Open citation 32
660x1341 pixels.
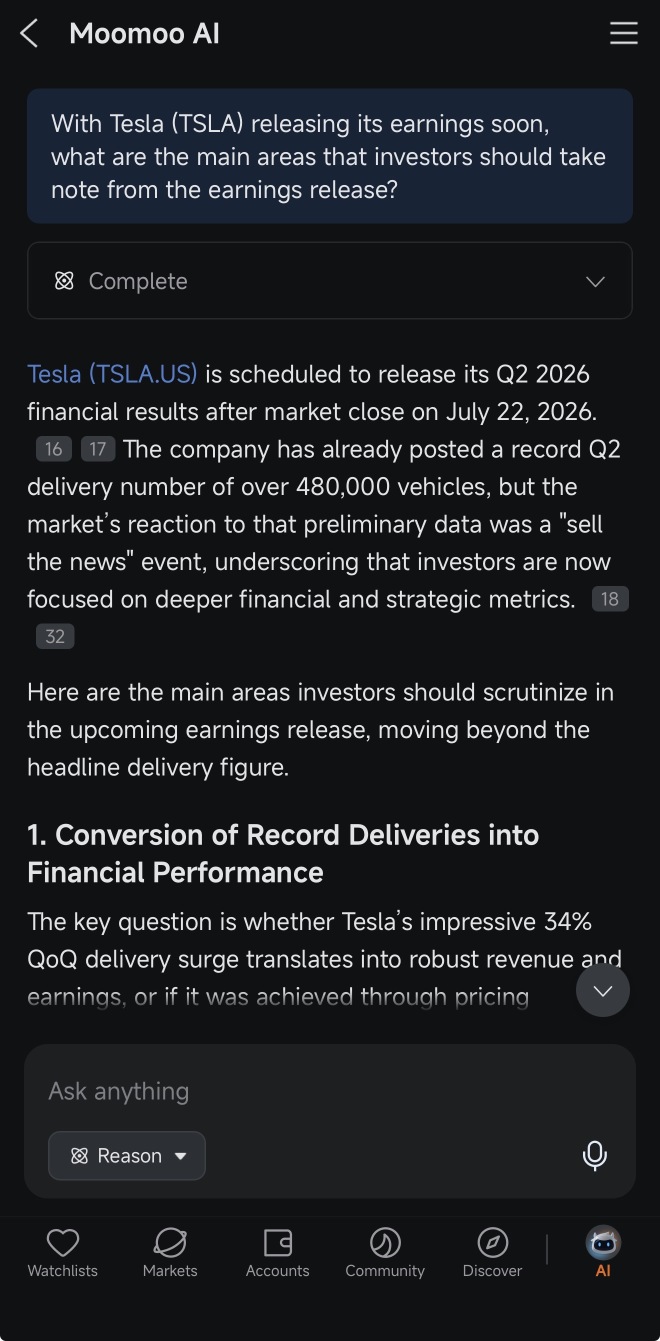click(x=55, y=636)
